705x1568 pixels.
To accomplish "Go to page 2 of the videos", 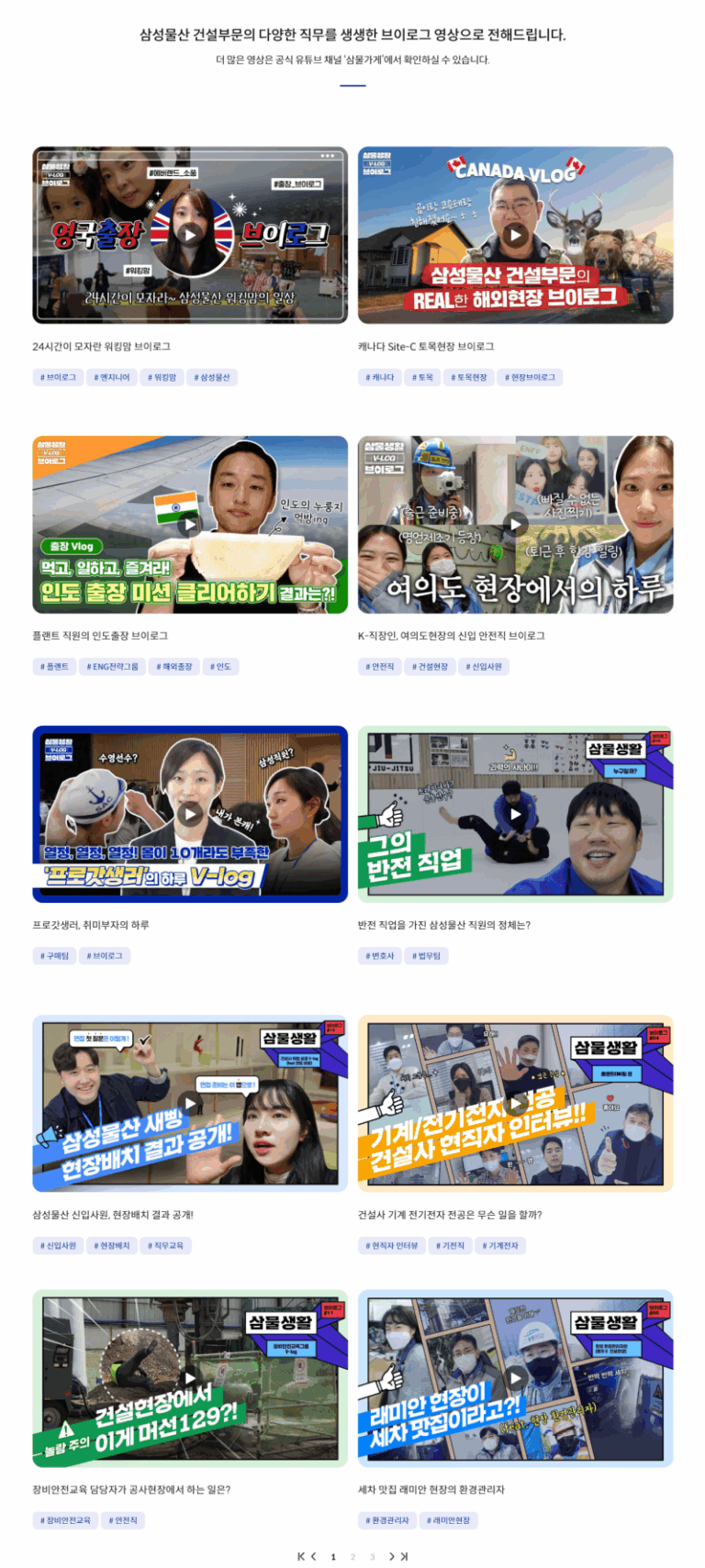I will tap(352, 1557).
